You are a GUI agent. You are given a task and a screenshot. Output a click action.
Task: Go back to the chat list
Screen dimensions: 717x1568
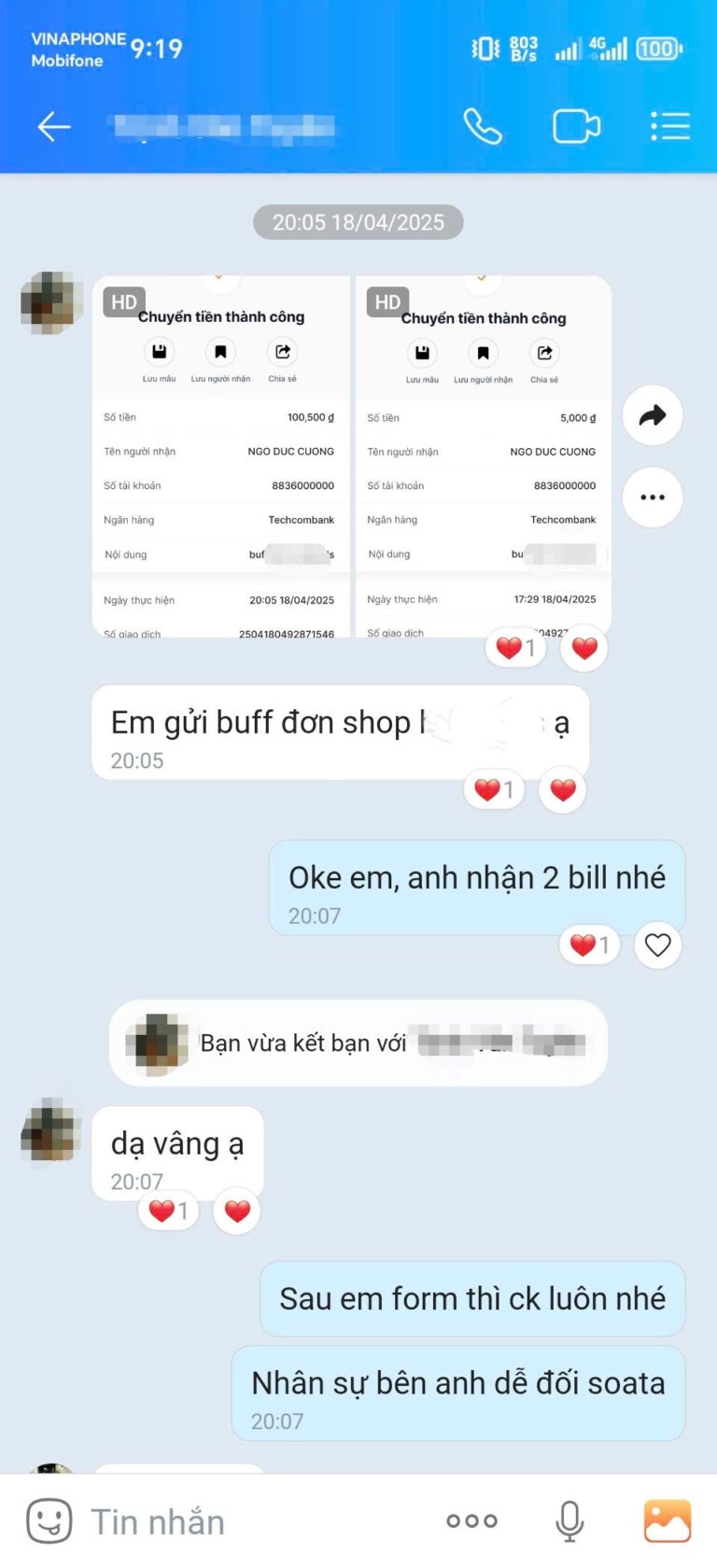53,126
